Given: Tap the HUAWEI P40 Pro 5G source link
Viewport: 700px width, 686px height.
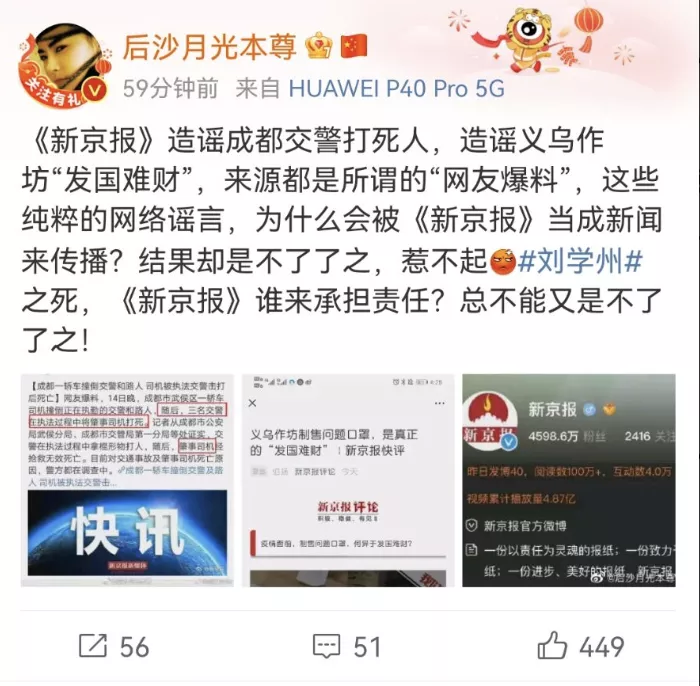Looking at the screenshot, I should pos(396,88).
